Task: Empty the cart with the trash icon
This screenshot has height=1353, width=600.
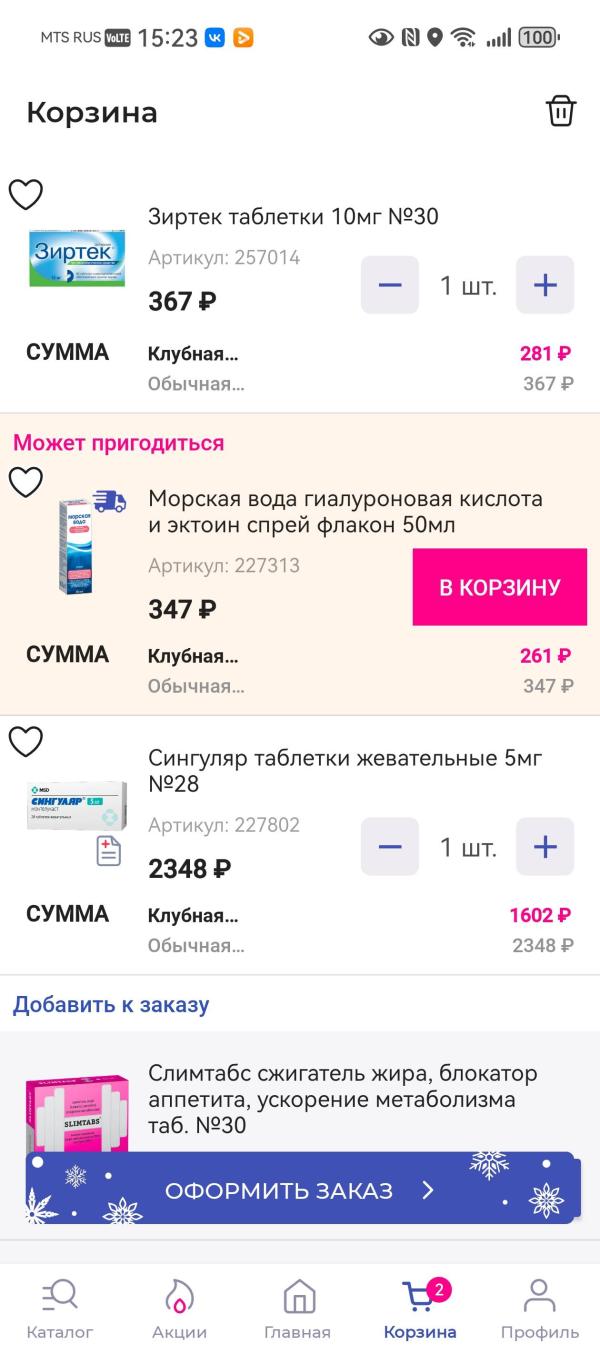Action: pos(561,111)
